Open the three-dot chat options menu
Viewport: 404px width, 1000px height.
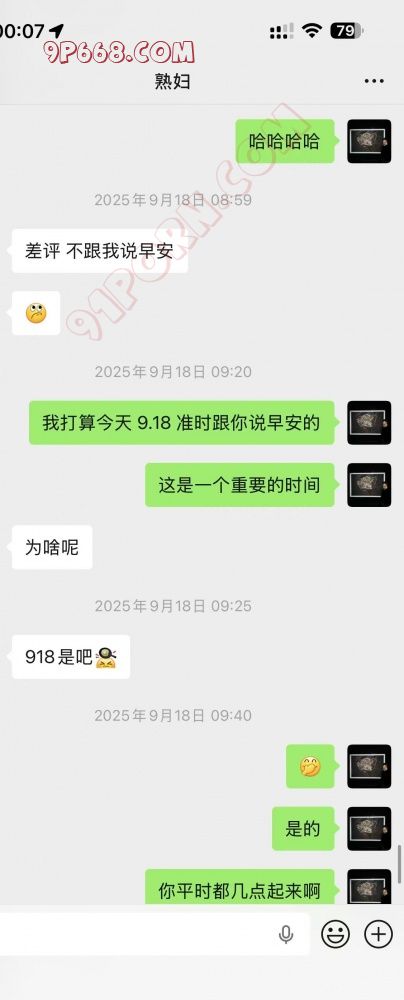point(374,82)
